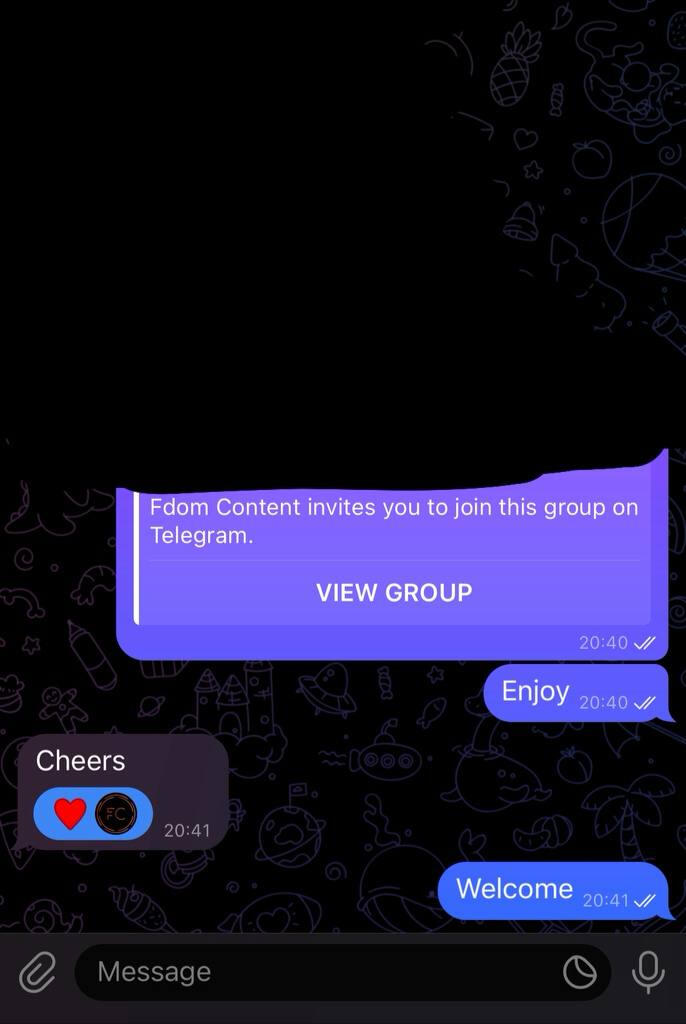Tap the microphone voice message icon
This screenshot has height=1024, width=686.
[648, 971]
